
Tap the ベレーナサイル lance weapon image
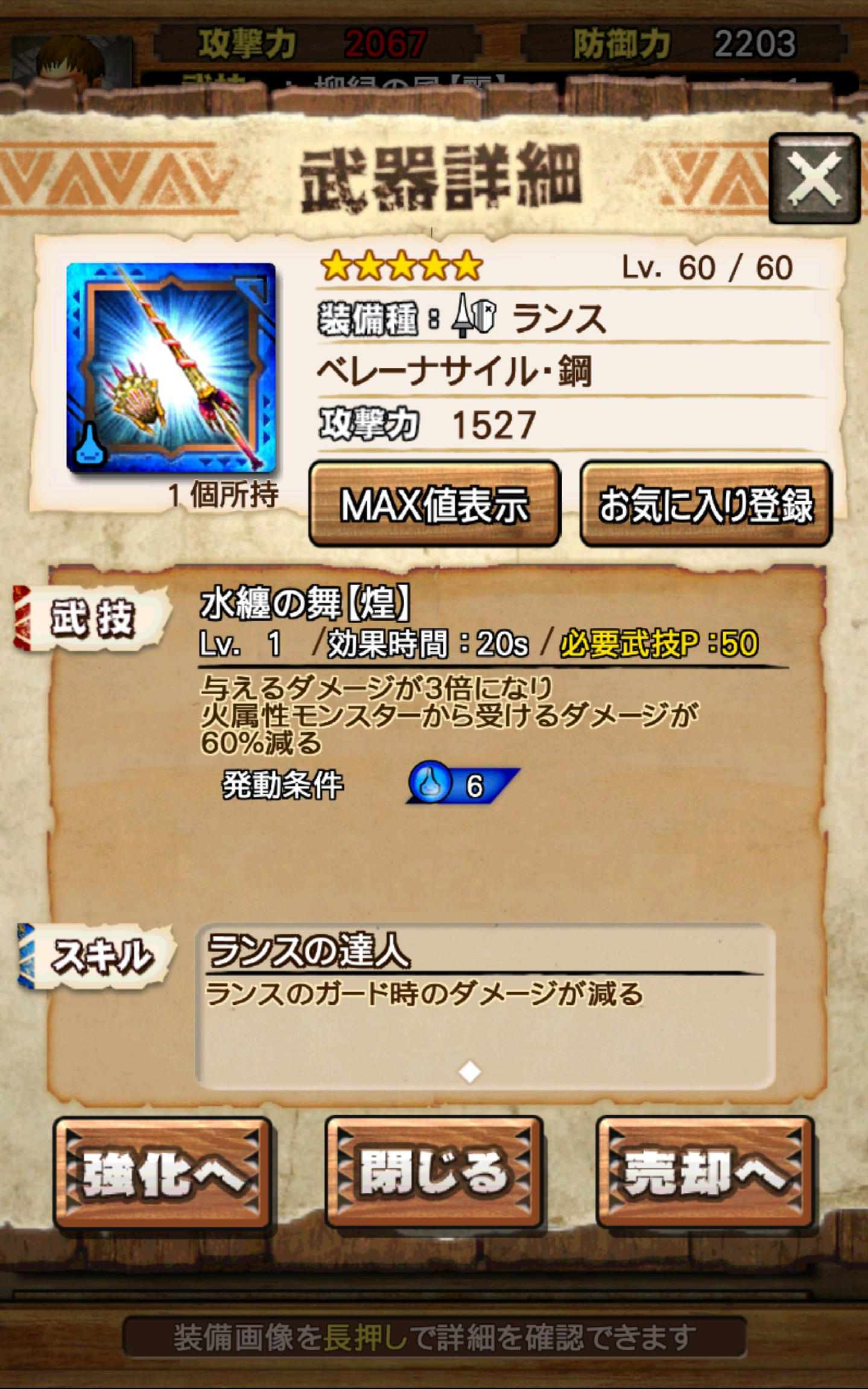(171, 367)
